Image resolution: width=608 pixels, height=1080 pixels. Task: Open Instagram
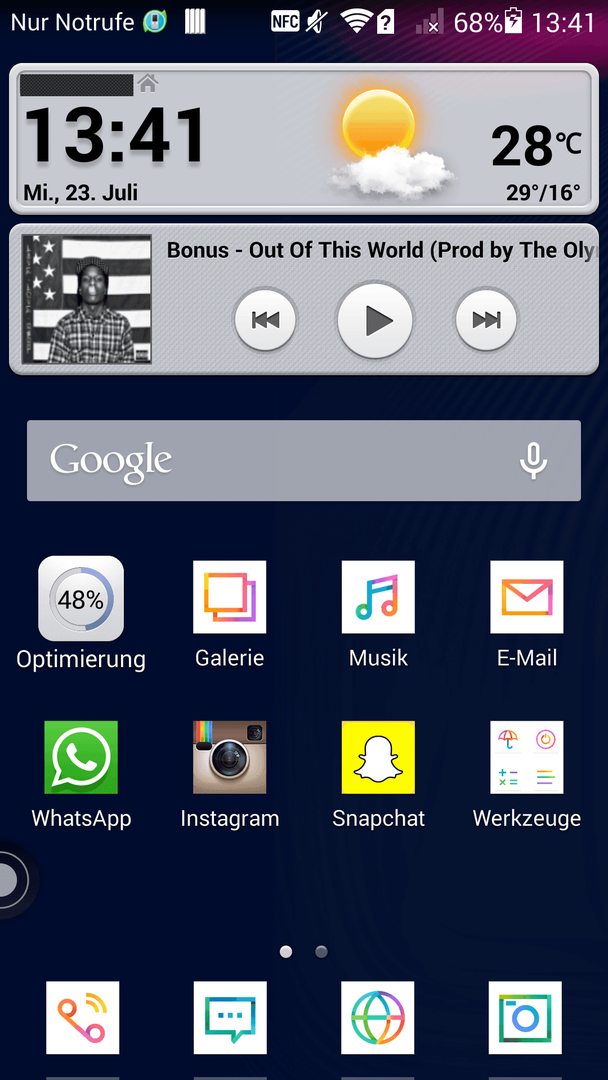click(x=230, y=758)
